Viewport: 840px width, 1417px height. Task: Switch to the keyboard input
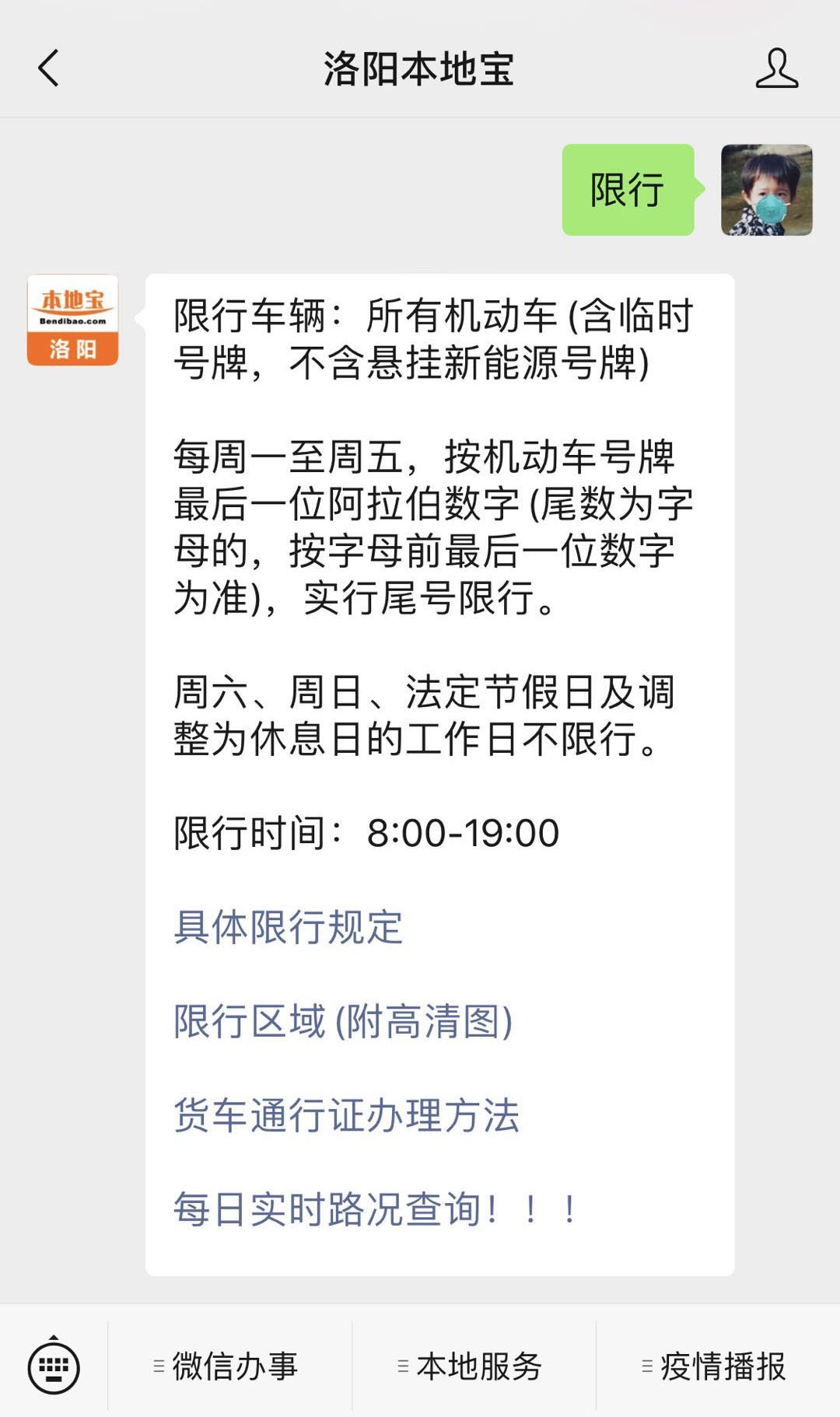pos(54,1366)
